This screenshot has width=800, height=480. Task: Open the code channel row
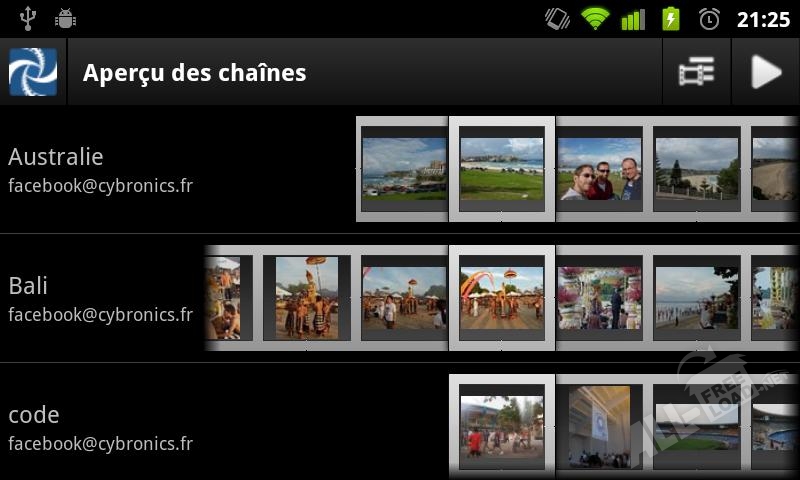(100, 428)
